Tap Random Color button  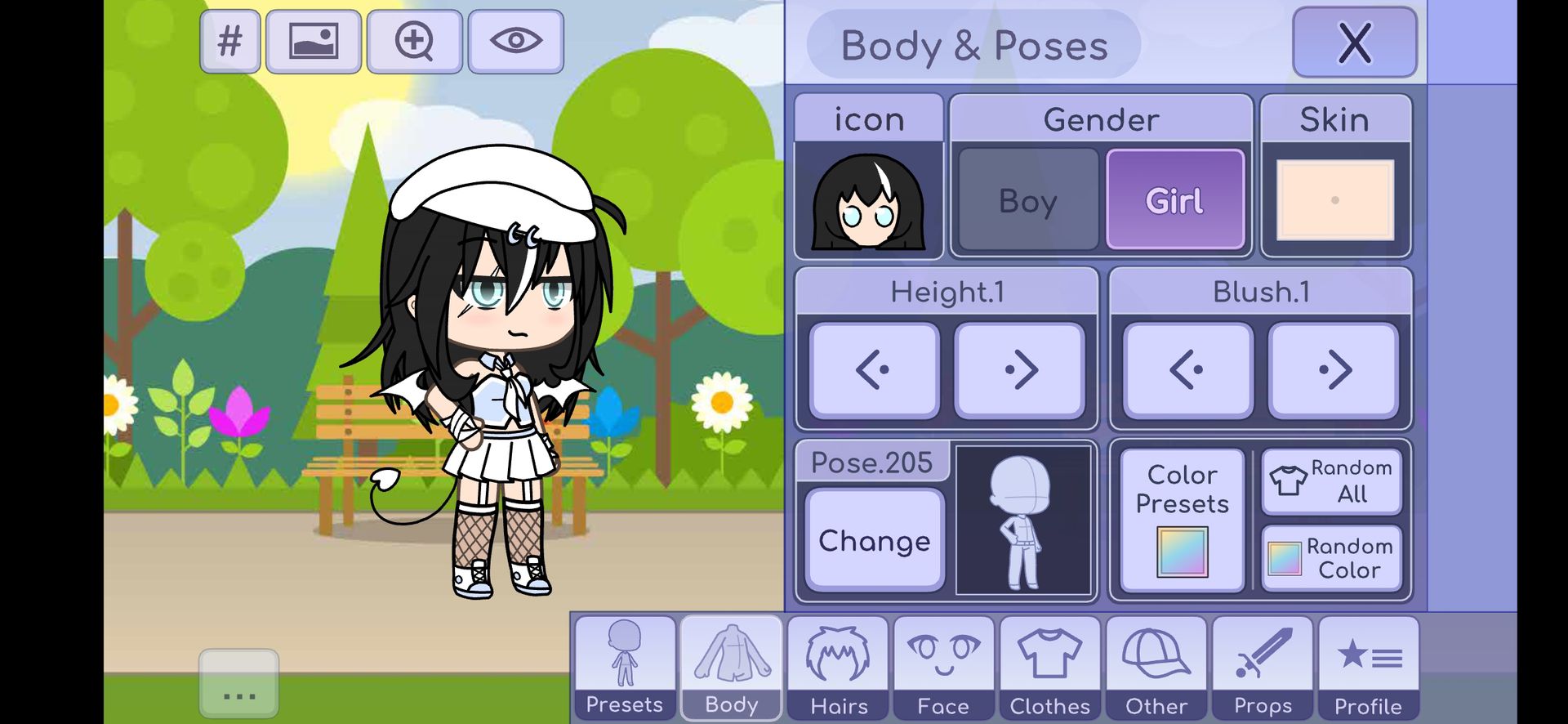(1331, 558)
